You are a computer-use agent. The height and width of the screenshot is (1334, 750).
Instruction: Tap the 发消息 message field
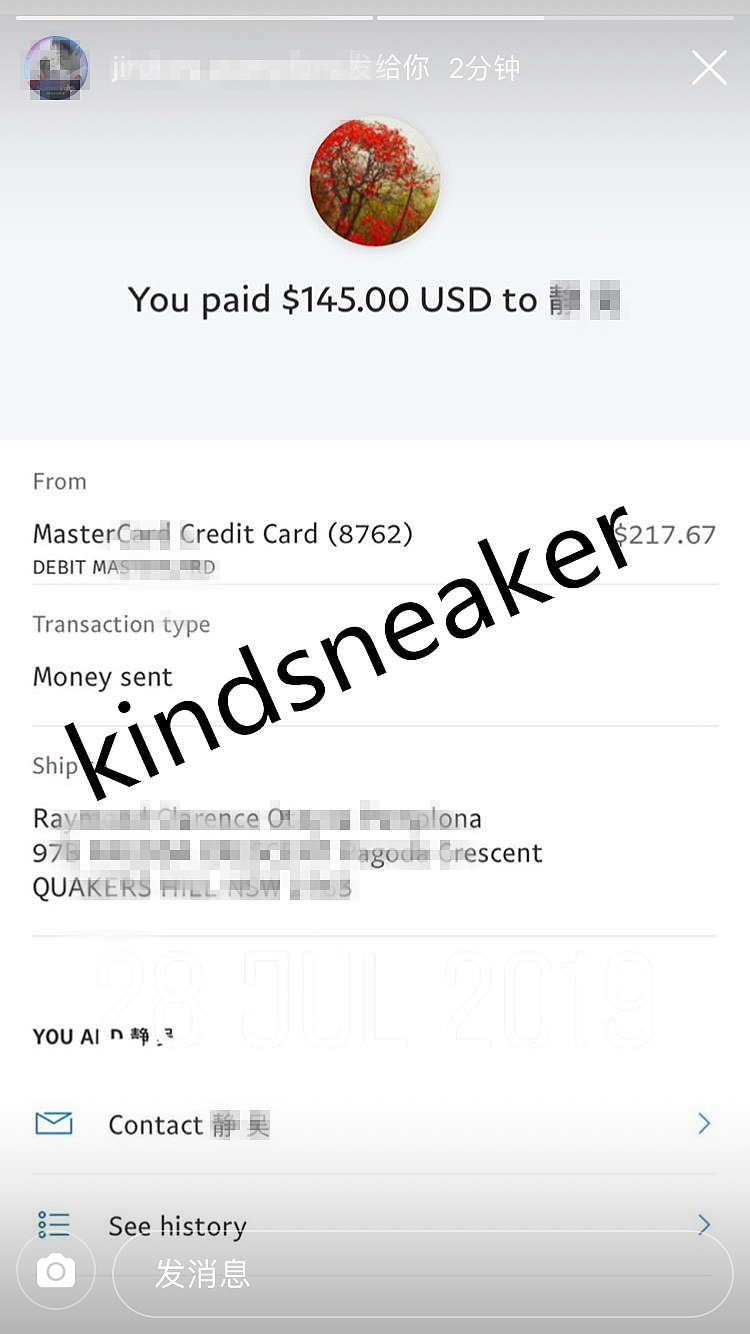[420, 1274]
